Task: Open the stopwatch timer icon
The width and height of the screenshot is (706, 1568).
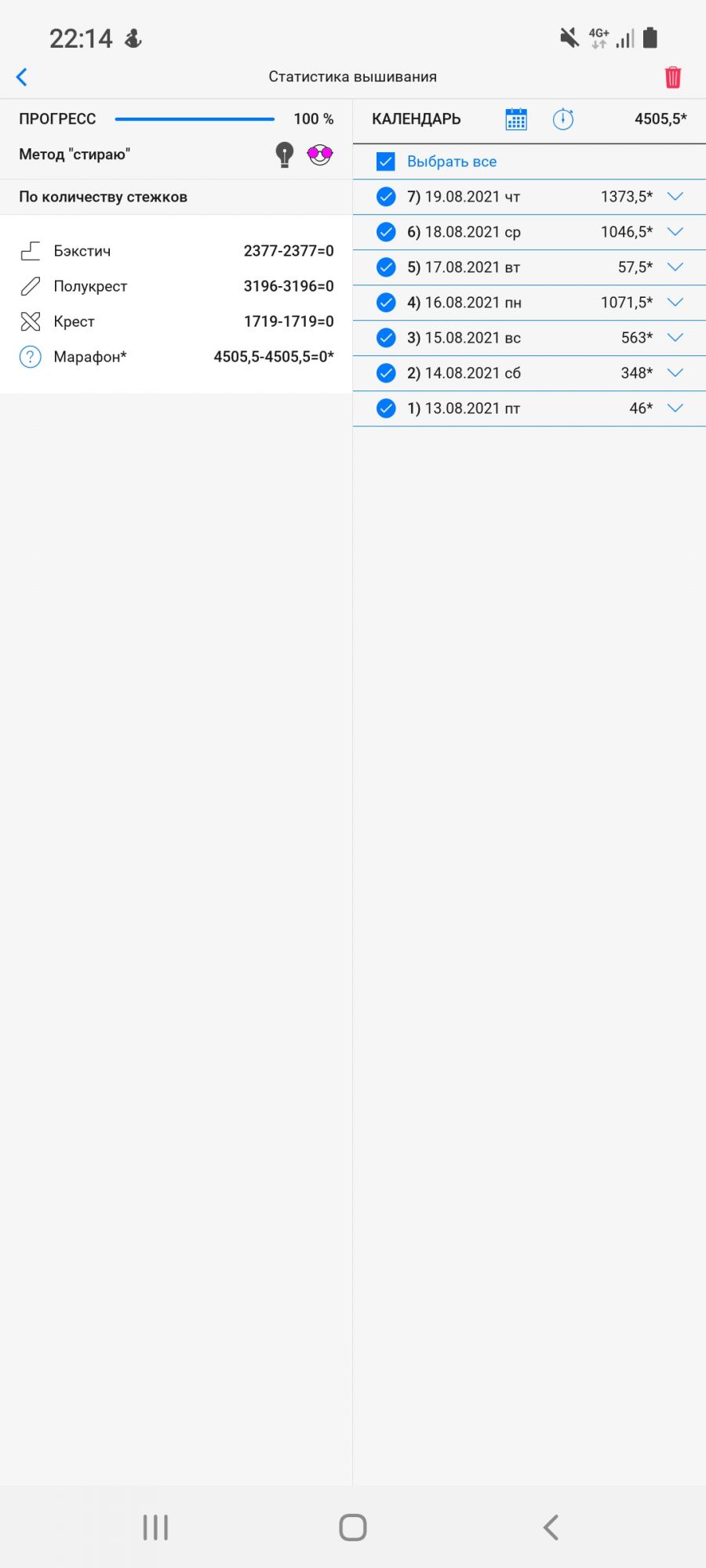Action: pyautogui.click(x=563, y=119)
